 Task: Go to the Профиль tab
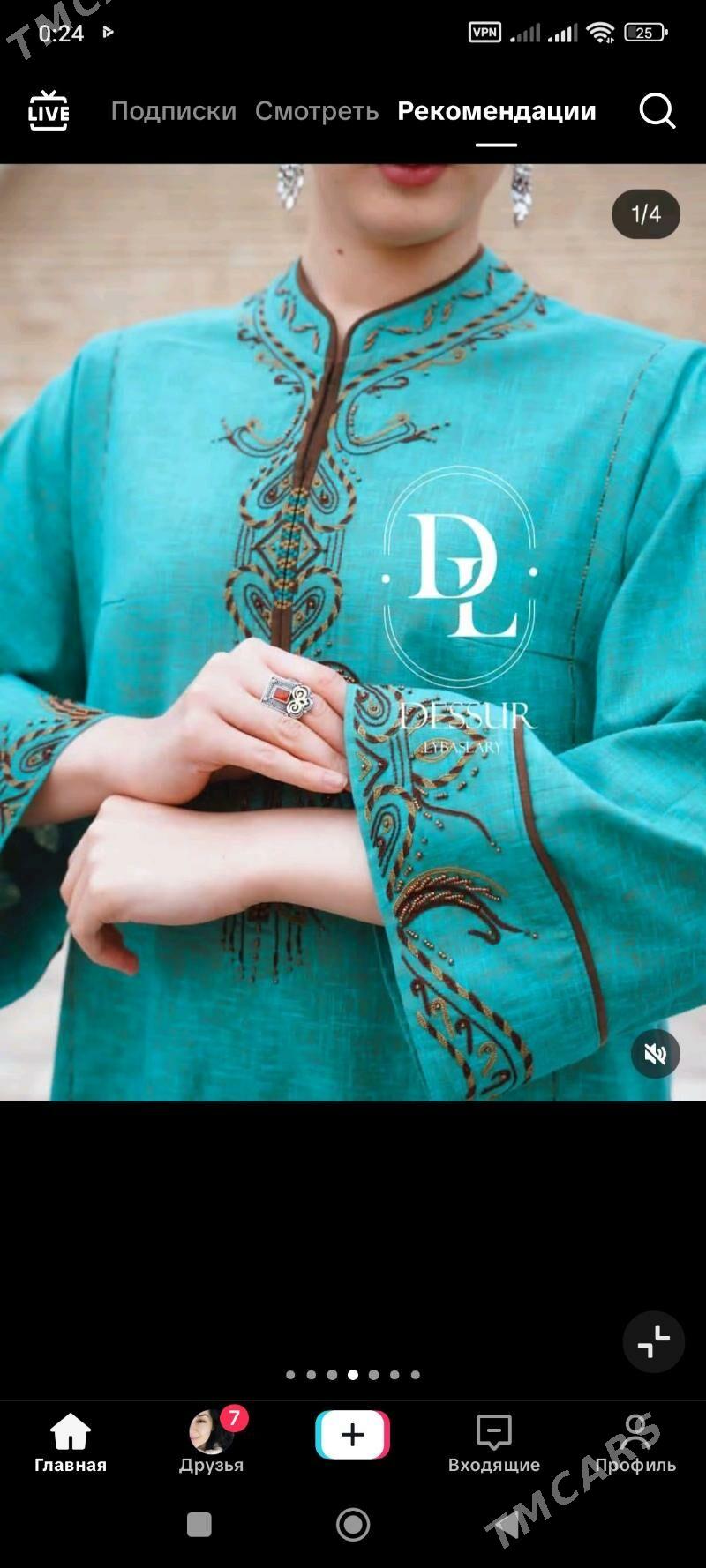[x=635, y=1443]
